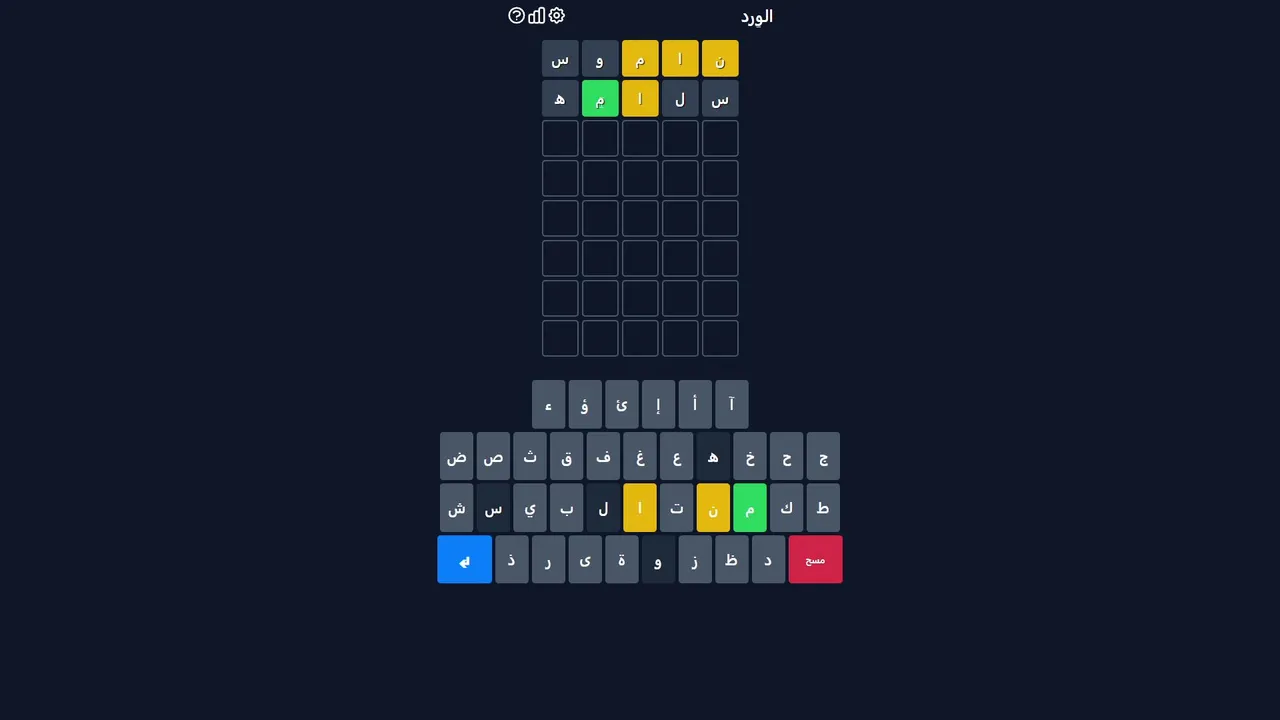Screen dimensions: 1280x720
Task: Type the yellow letter ا key
Action: (640, 508)
